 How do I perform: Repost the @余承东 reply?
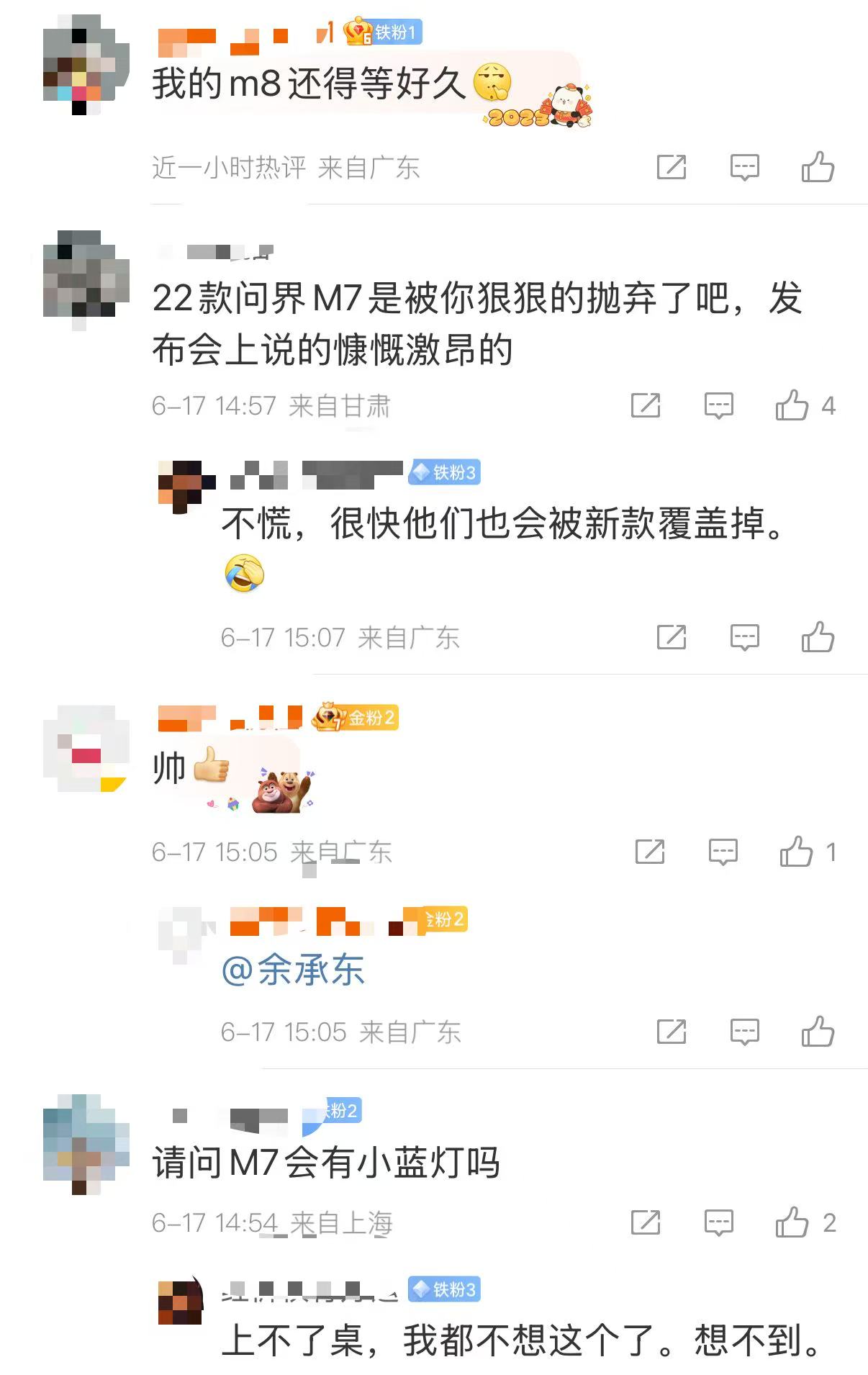671,1032
